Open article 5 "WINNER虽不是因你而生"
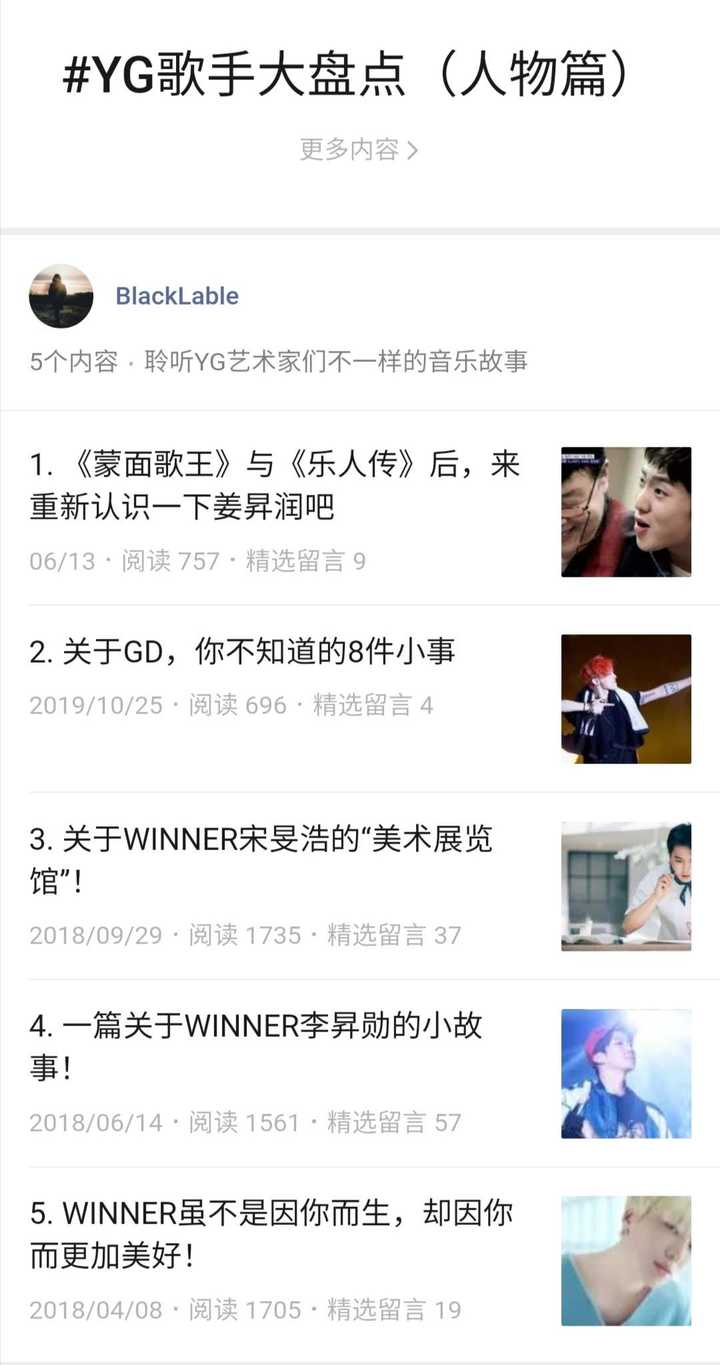 [x=270, y=1234]
